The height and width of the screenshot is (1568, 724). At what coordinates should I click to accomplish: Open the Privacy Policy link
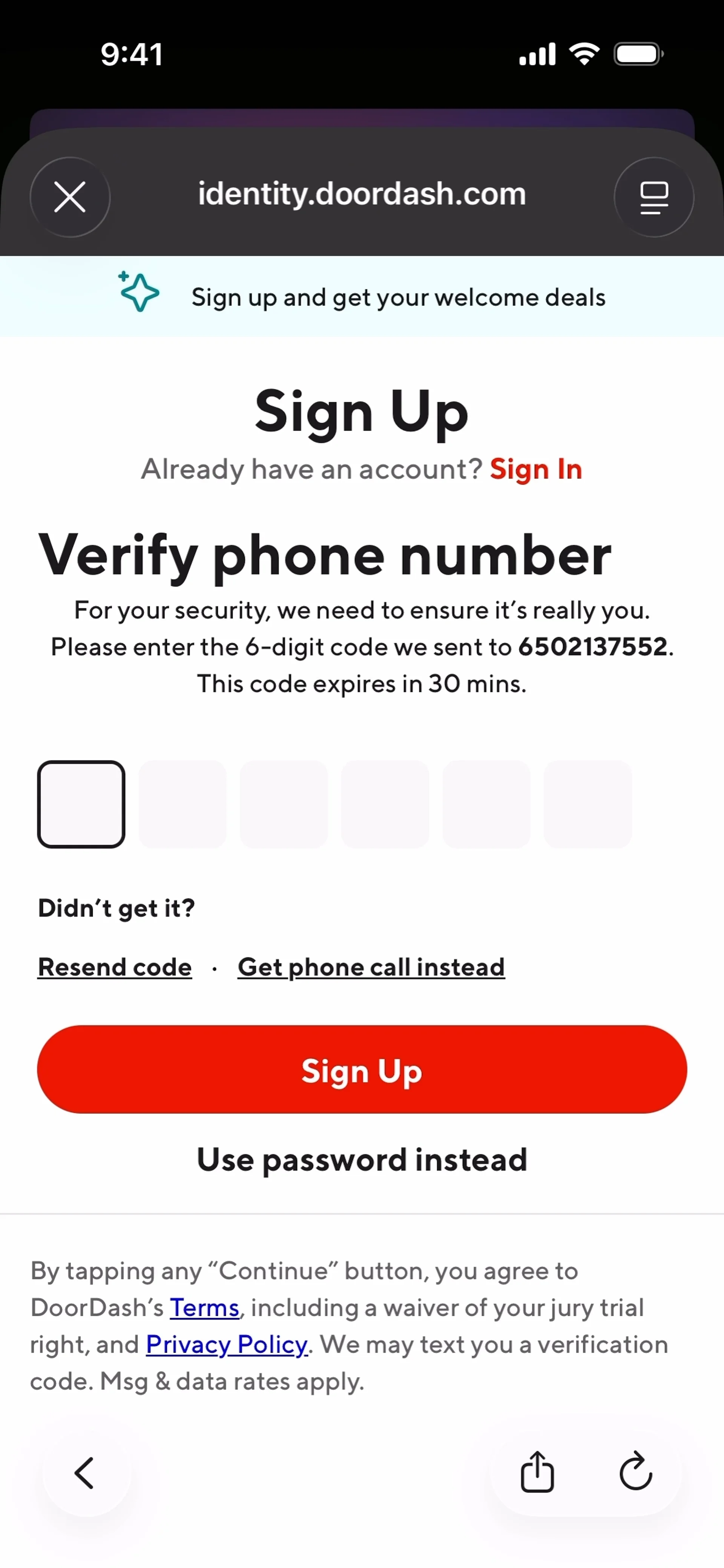click(227, 1344)
